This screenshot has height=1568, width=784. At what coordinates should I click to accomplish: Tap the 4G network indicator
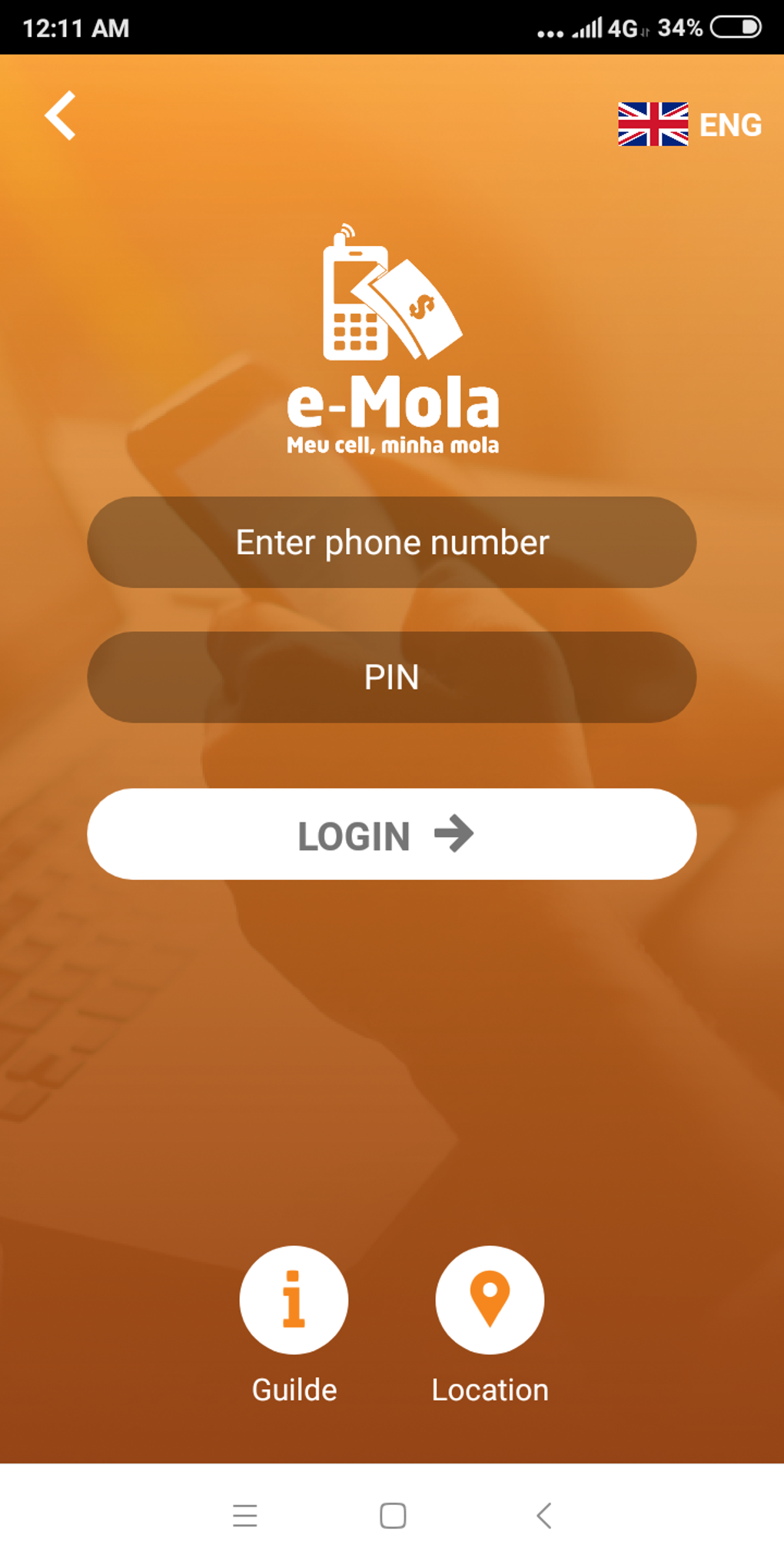tap(623, 28)
